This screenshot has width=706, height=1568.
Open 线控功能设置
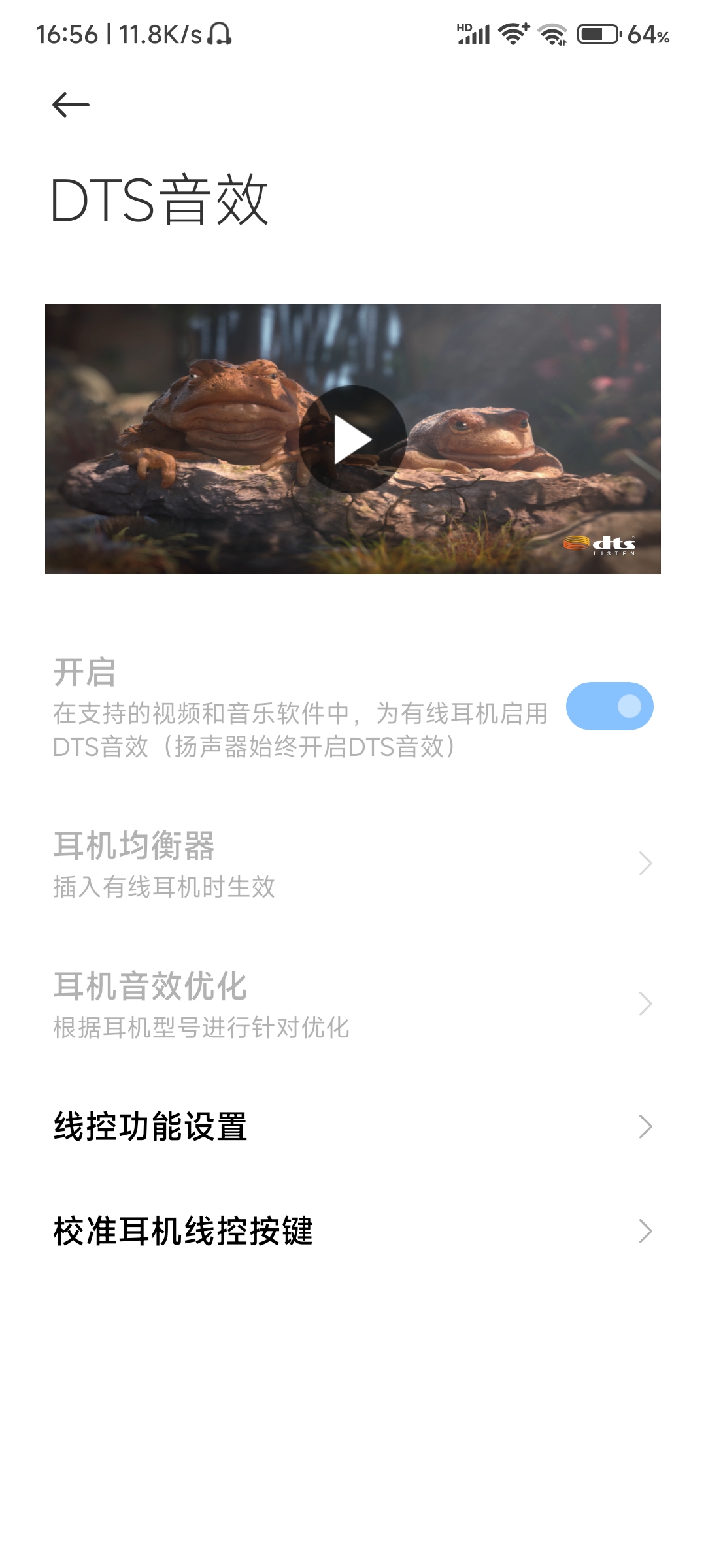click(x=353, y=1126)
